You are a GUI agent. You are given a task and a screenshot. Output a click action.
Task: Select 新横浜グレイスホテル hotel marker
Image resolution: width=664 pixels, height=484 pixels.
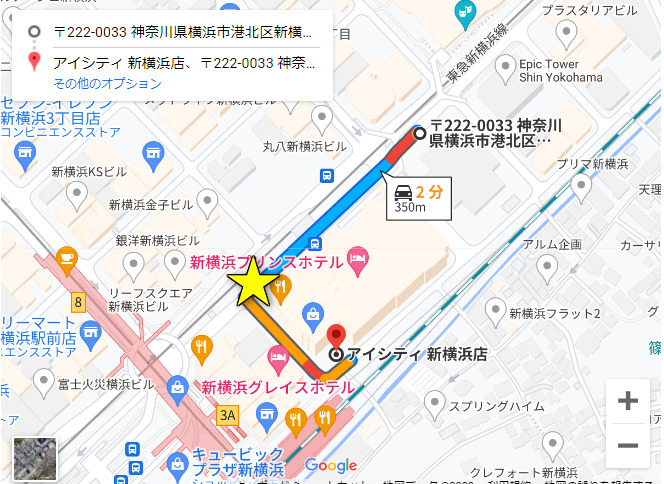(278, 356)
